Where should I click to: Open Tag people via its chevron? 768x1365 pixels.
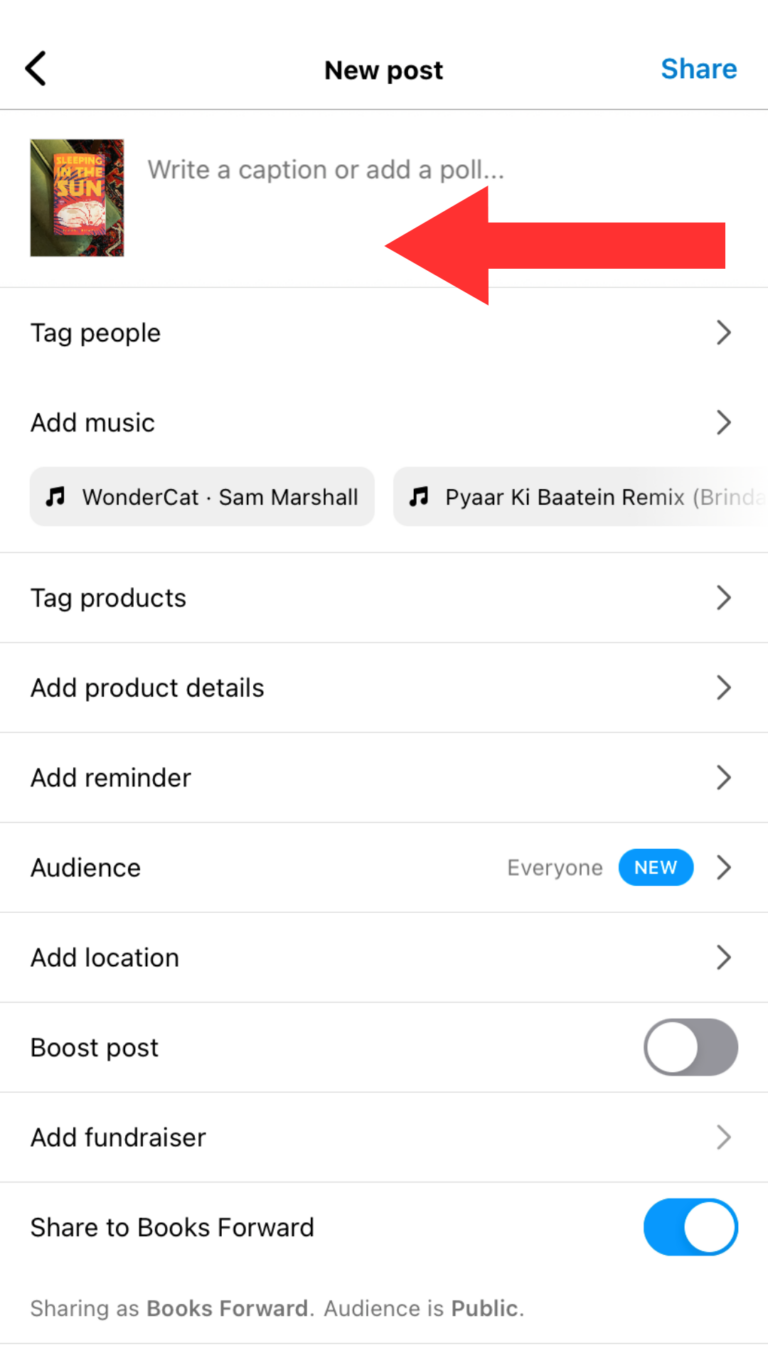click(x=724, y=333)
